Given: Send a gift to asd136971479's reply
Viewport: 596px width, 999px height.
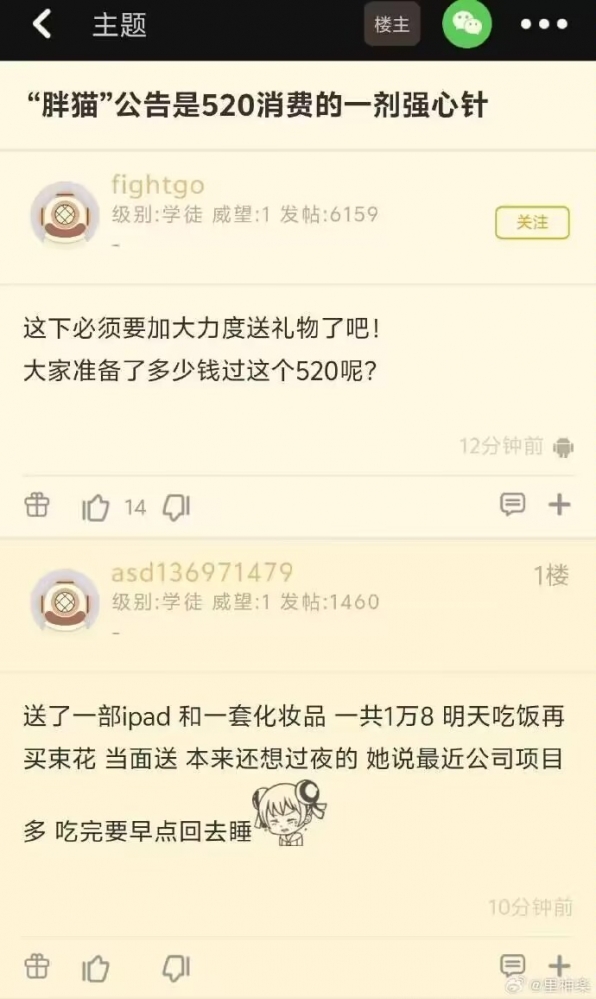Looking at the screenshot, I should [x=37, y=967].
